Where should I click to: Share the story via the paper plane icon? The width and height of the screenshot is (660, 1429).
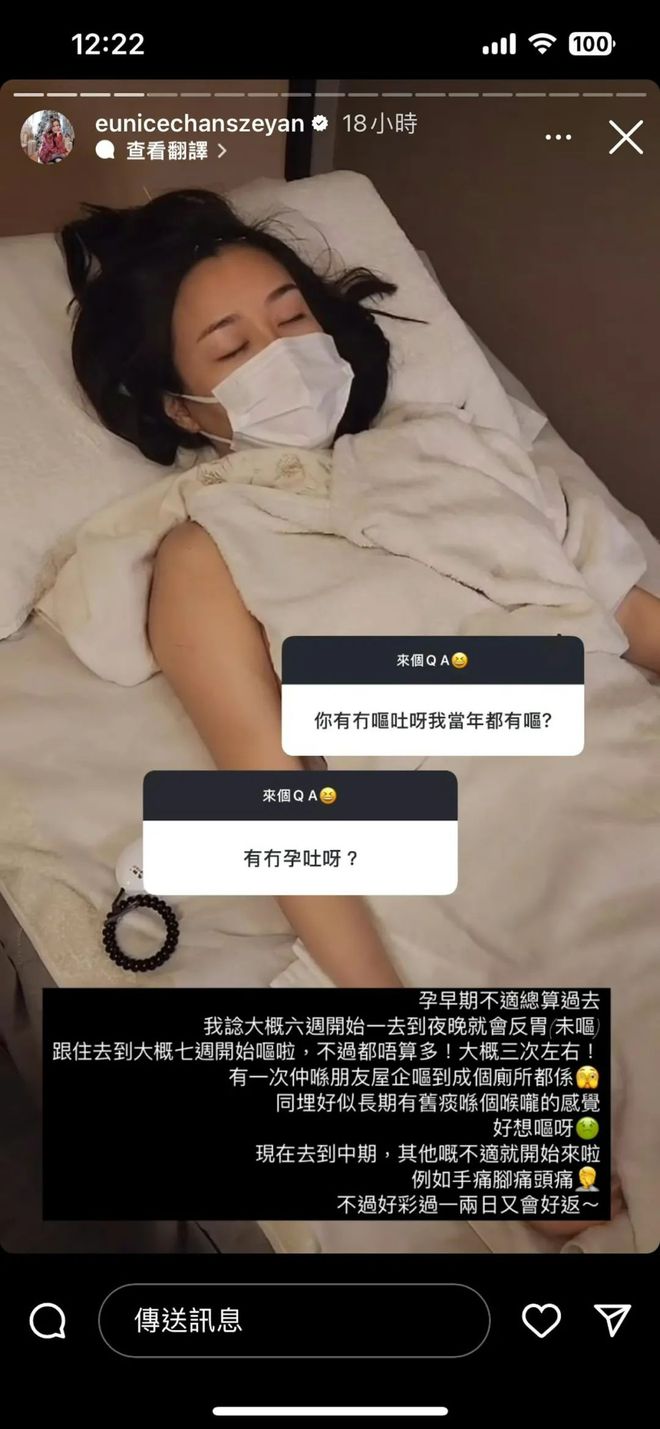(612, 1320)
